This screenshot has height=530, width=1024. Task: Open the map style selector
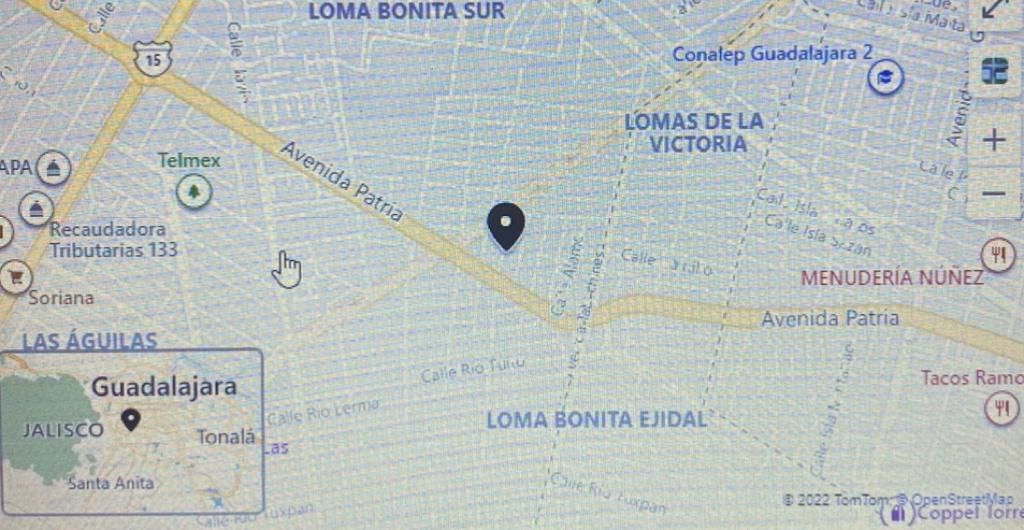(x=994, y=72)
